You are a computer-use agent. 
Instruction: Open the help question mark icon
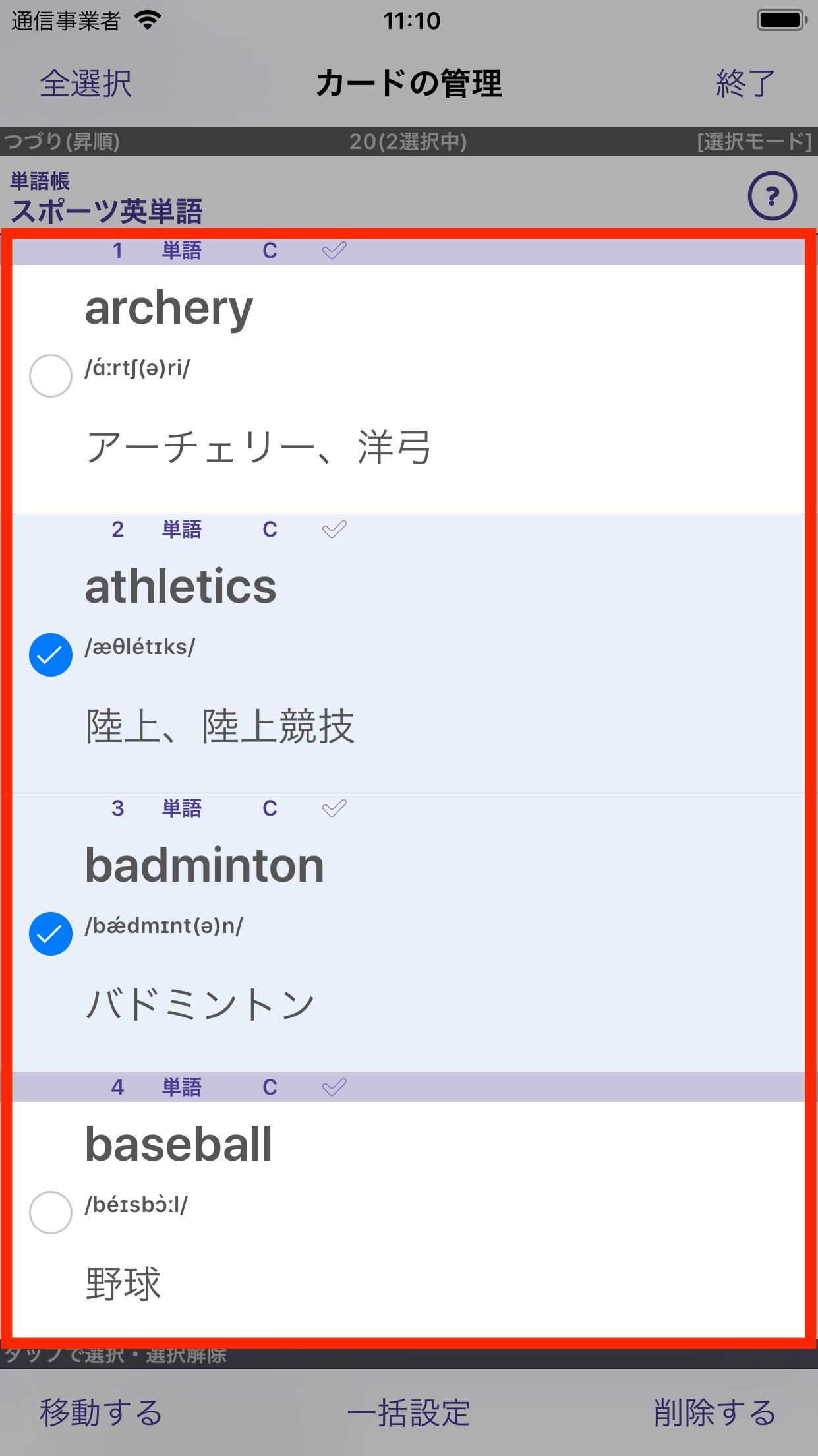click(772, 196)
